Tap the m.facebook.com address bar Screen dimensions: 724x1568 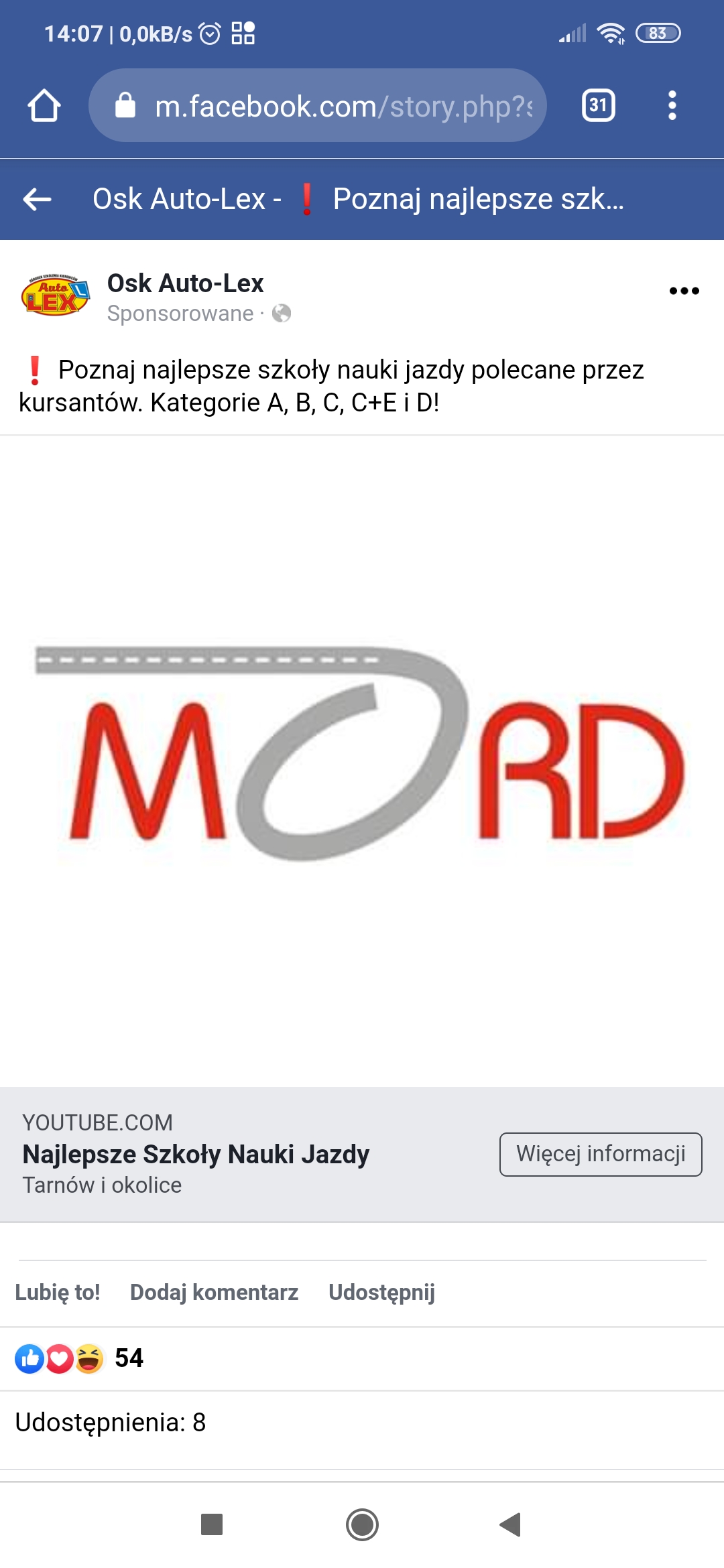pyautogui.click(x=318, y=105)
